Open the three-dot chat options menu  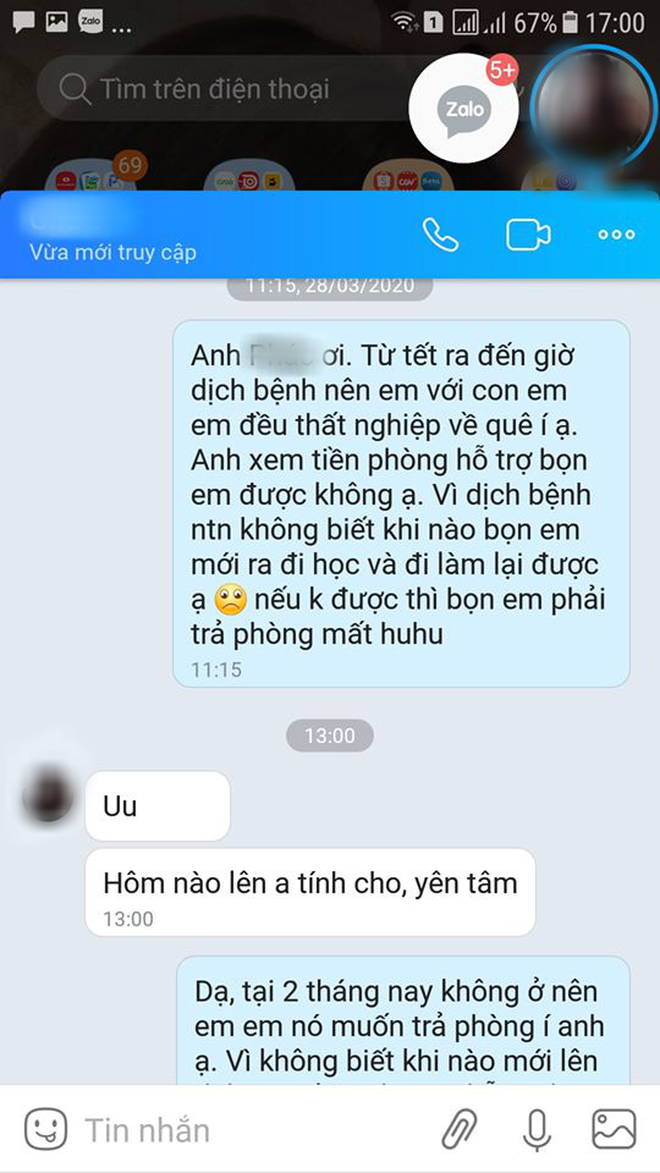pos(616,235)
